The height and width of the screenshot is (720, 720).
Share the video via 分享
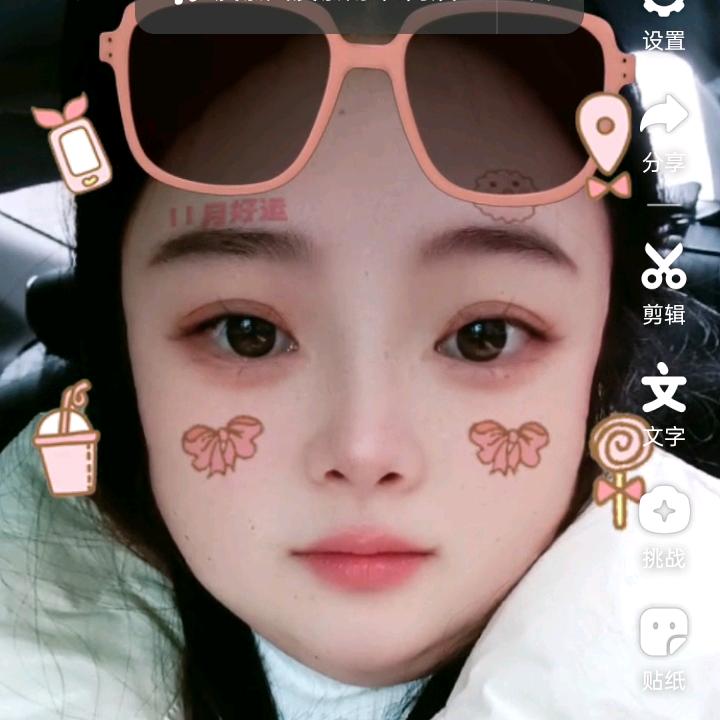664,132
